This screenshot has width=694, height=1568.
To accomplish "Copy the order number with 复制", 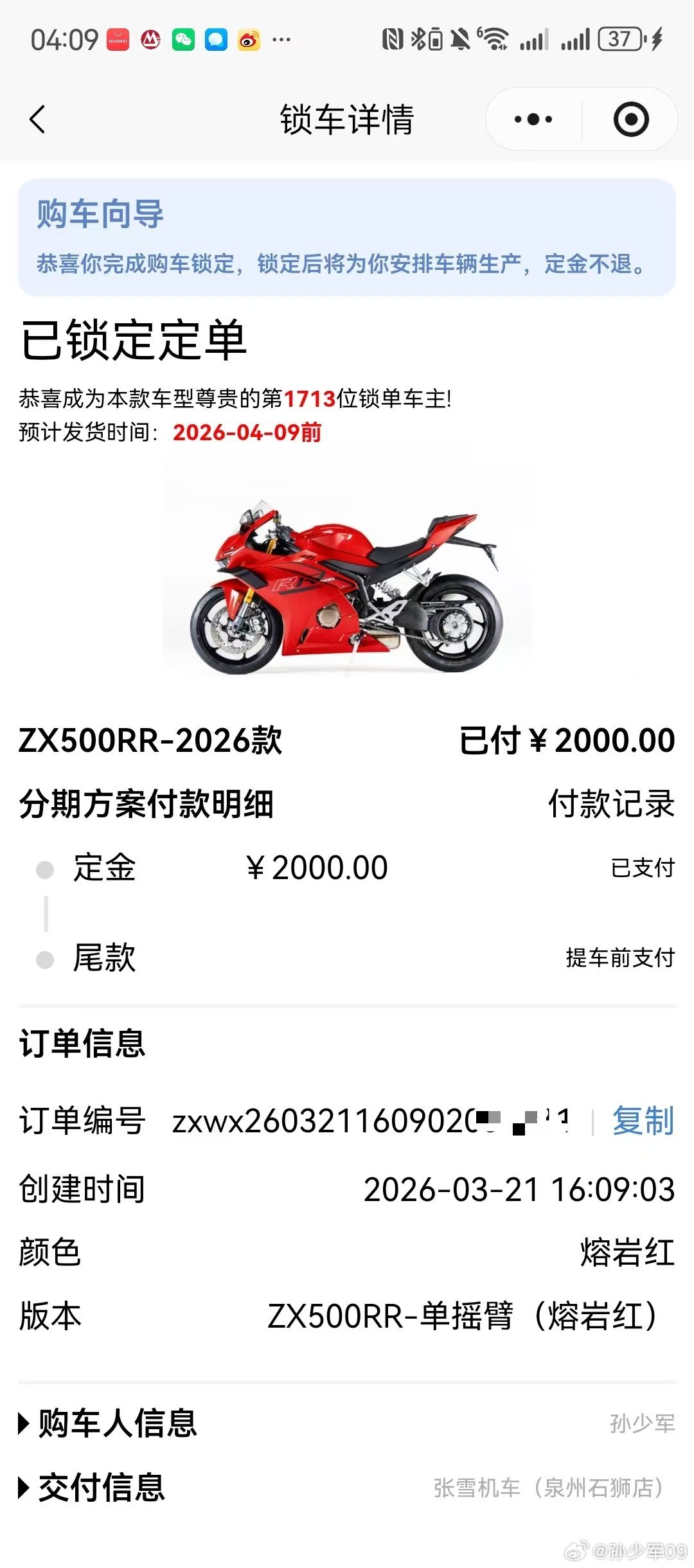I will point(643,1121).
